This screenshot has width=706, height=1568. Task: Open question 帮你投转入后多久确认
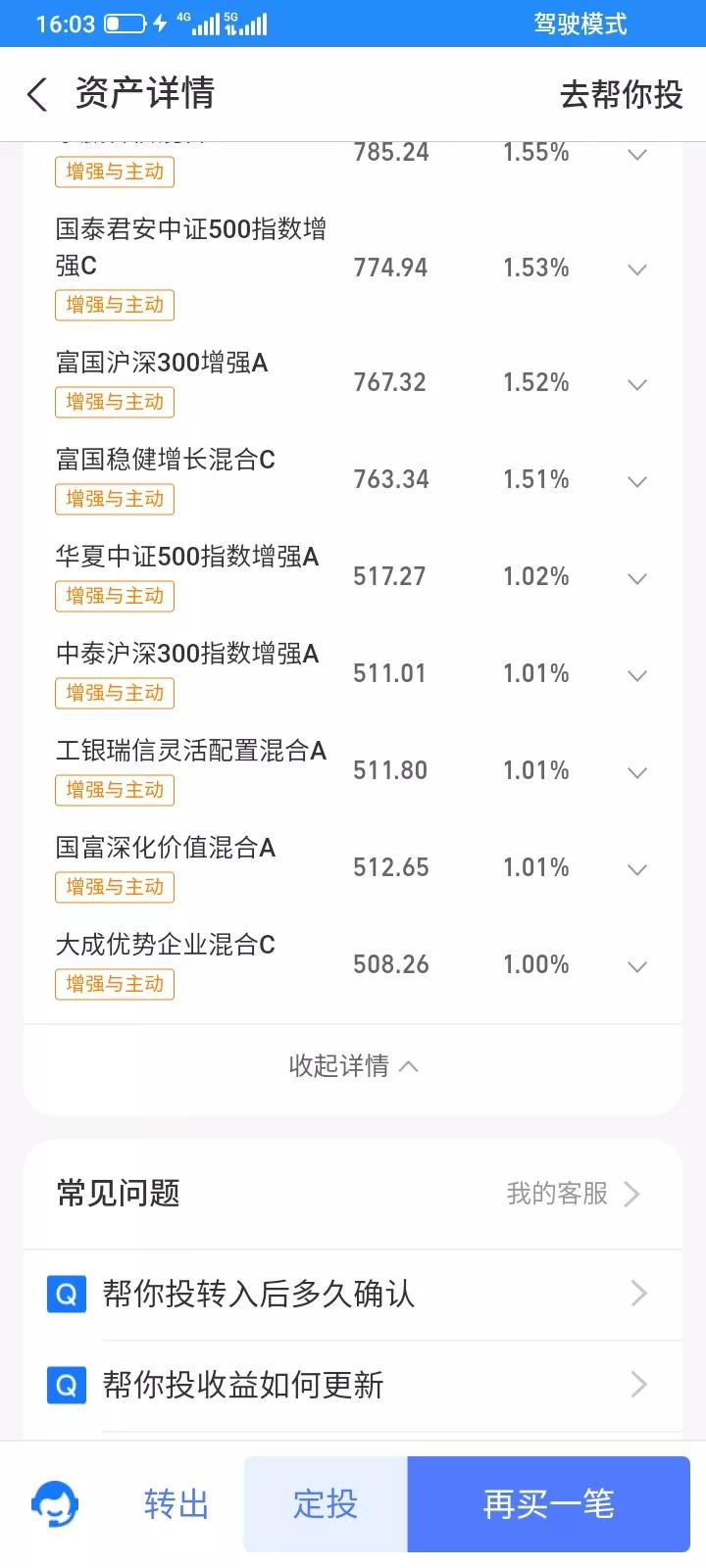coord(353,1295)
